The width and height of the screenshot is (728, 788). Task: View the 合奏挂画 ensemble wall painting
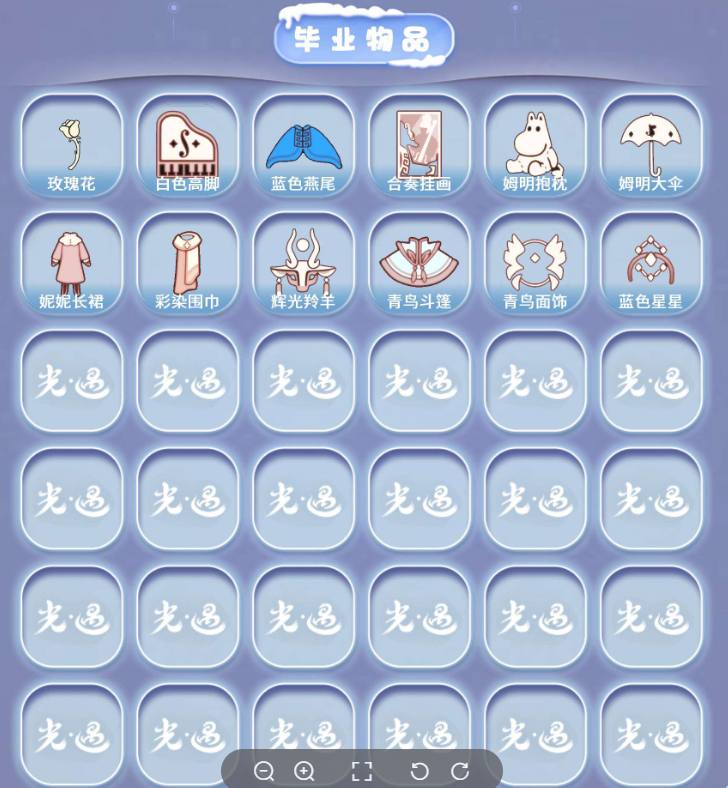(x=419, y=140)
